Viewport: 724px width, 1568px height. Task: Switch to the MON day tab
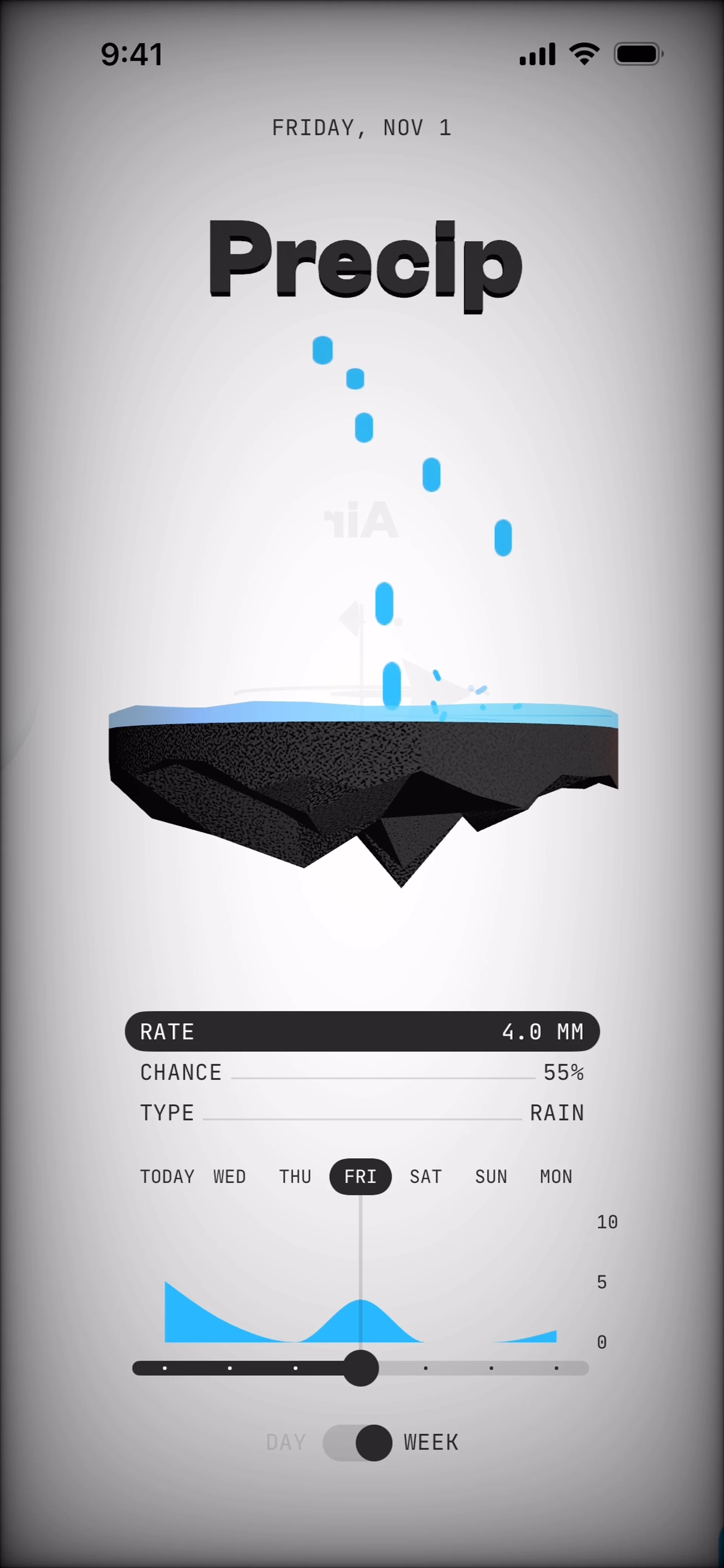[x=556, y=1176]
